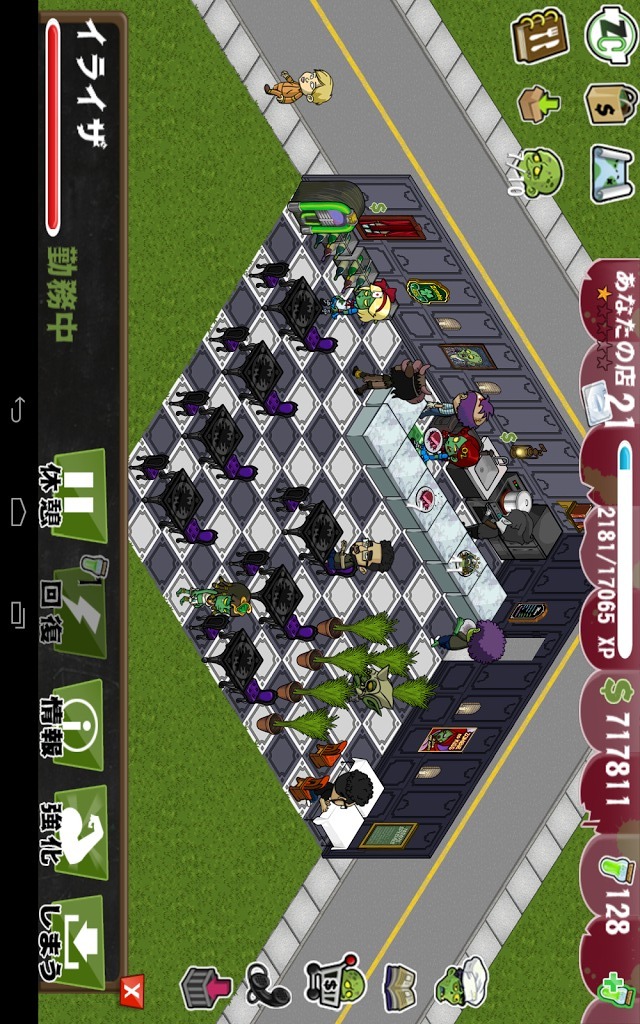This screenshot has height=1024, width=640.
Task: Open the recipe book icon
Action: (398, 986)
